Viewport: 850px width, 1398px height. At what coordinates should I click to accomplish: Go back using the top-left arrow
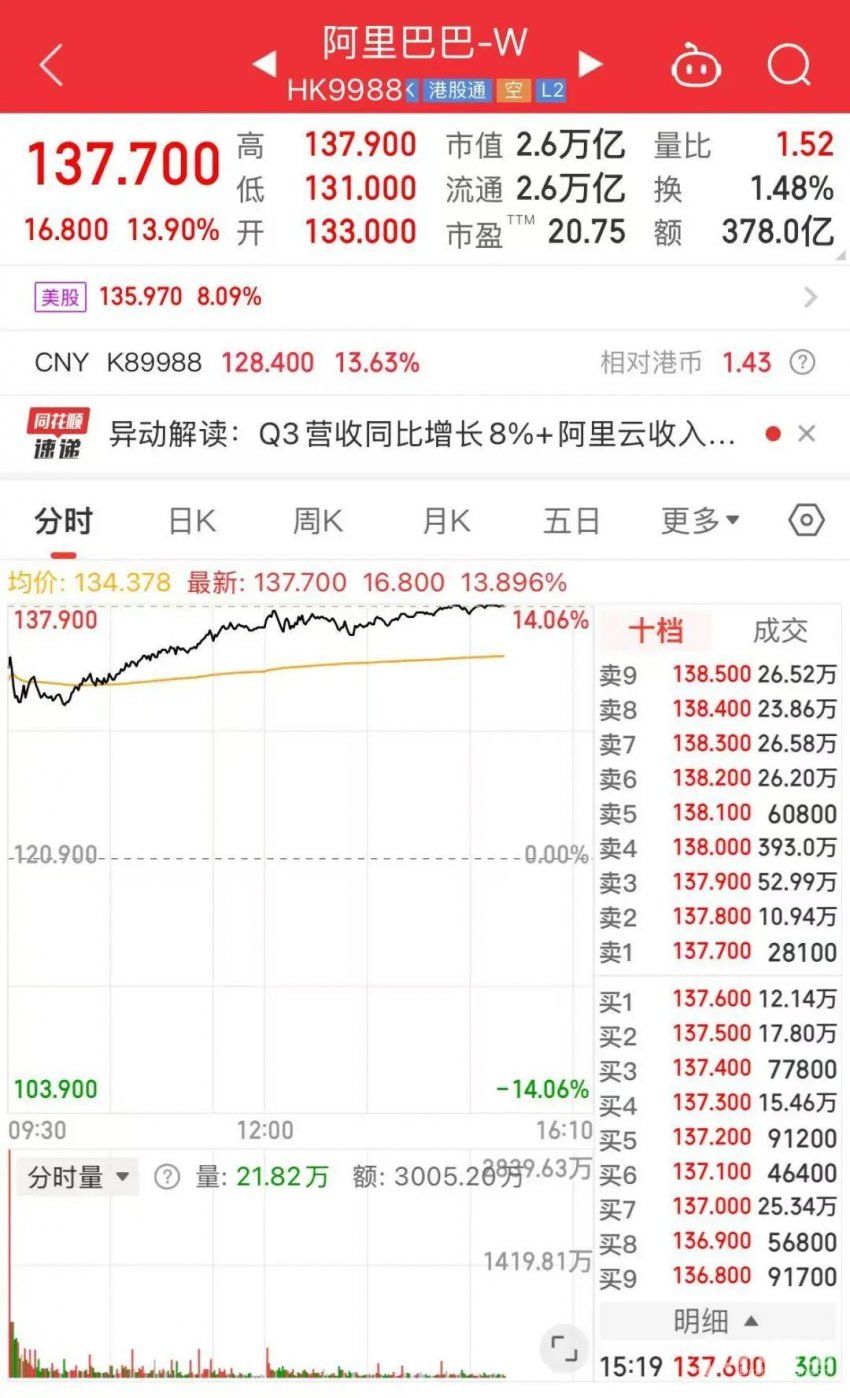(52, 65)
